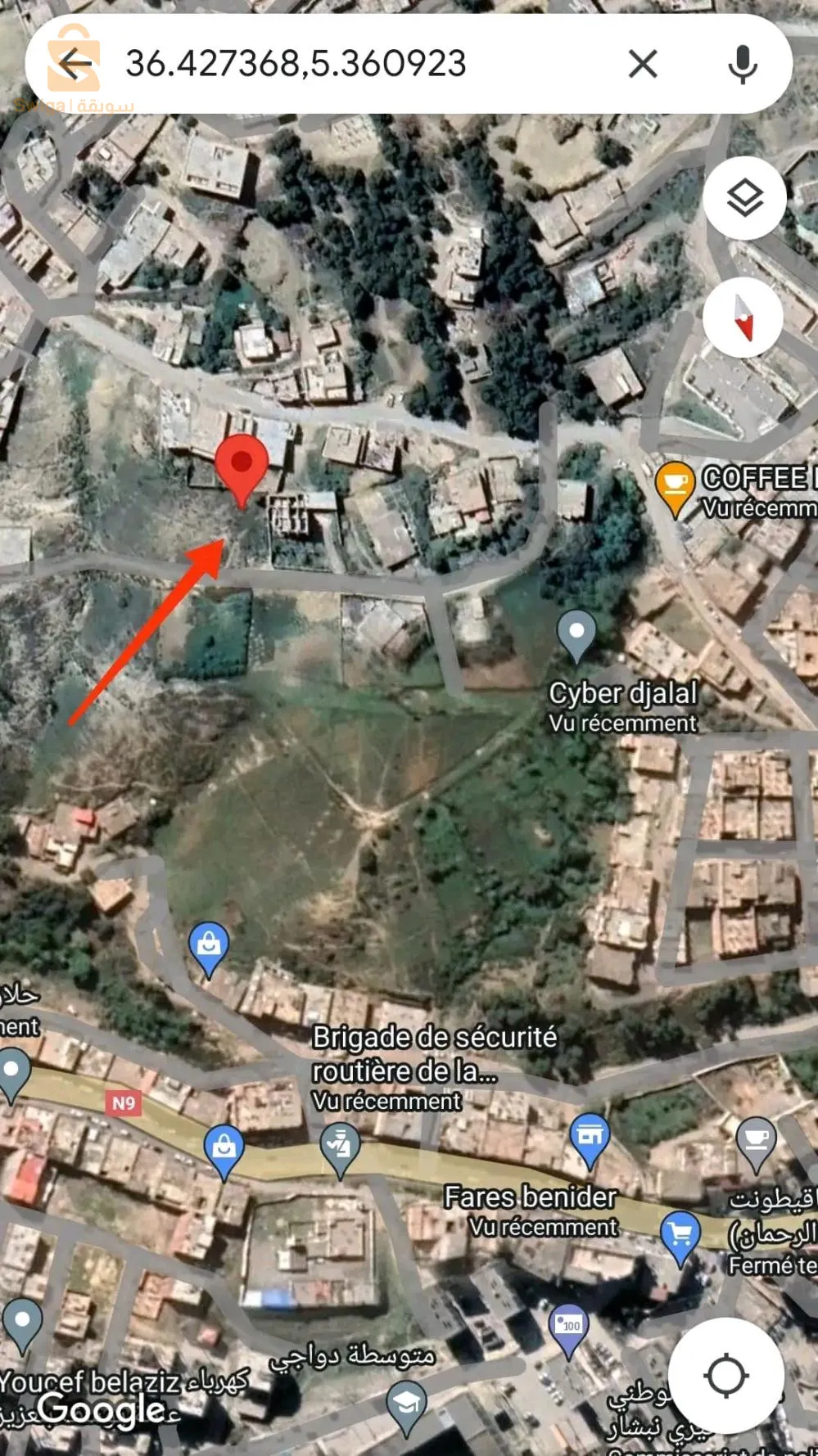Go back from the coordinates search
This screenshot has height=1456, width=818.
pos(75,64)
